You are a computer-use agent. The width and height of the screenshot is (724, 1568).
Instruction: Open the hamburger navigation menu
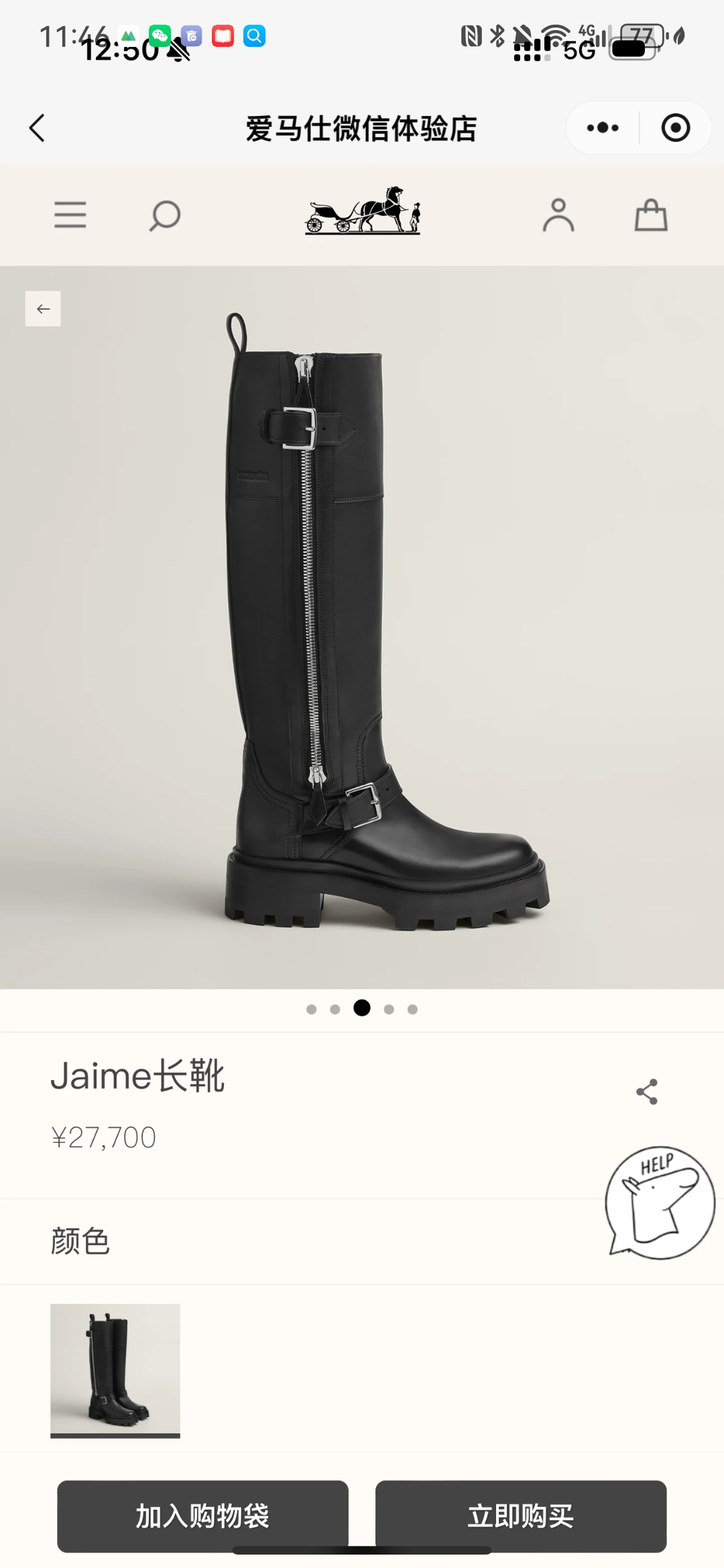70,215
